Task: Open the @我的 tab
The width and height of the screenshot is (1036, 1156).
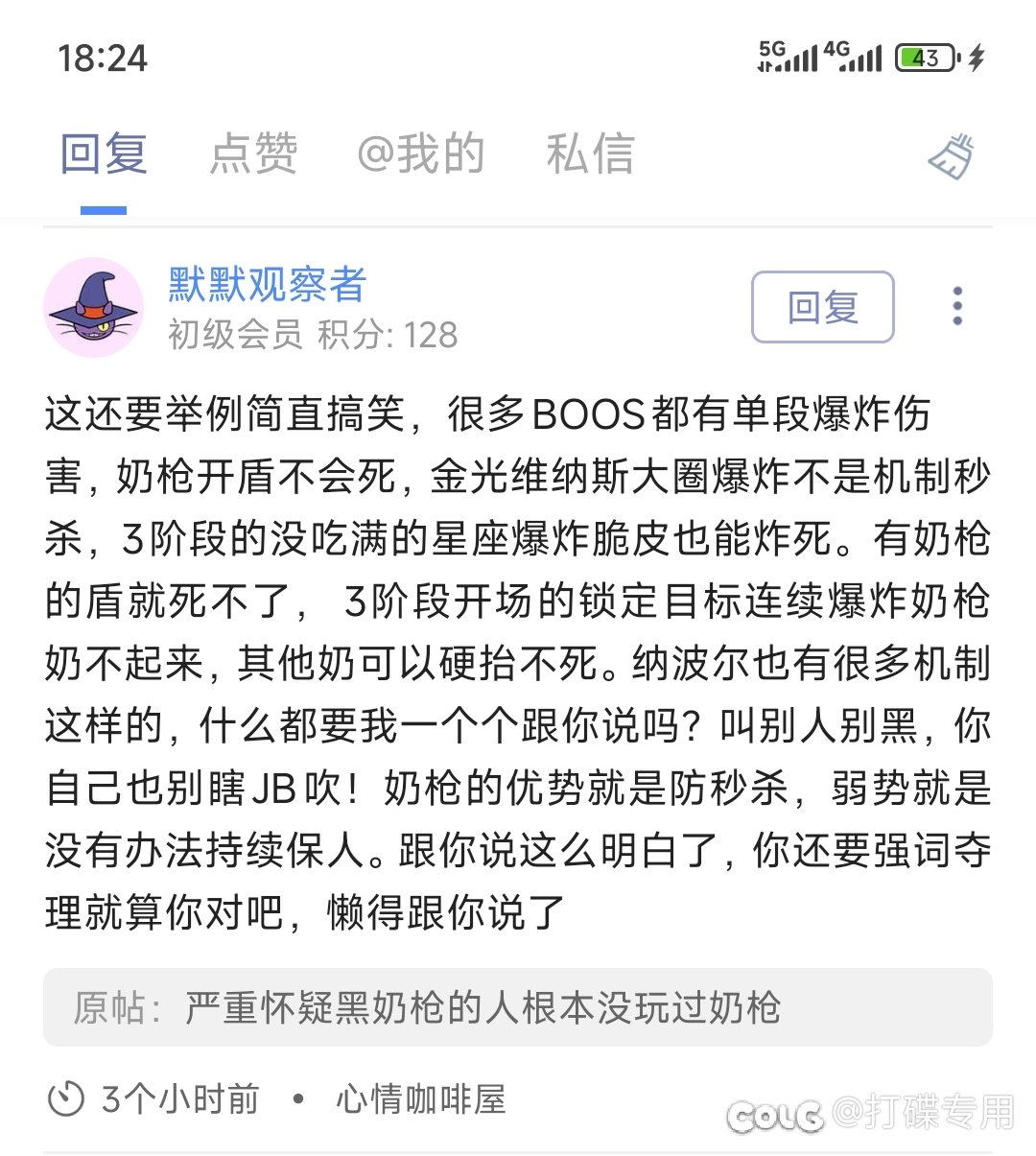Action: pos(420,154)
